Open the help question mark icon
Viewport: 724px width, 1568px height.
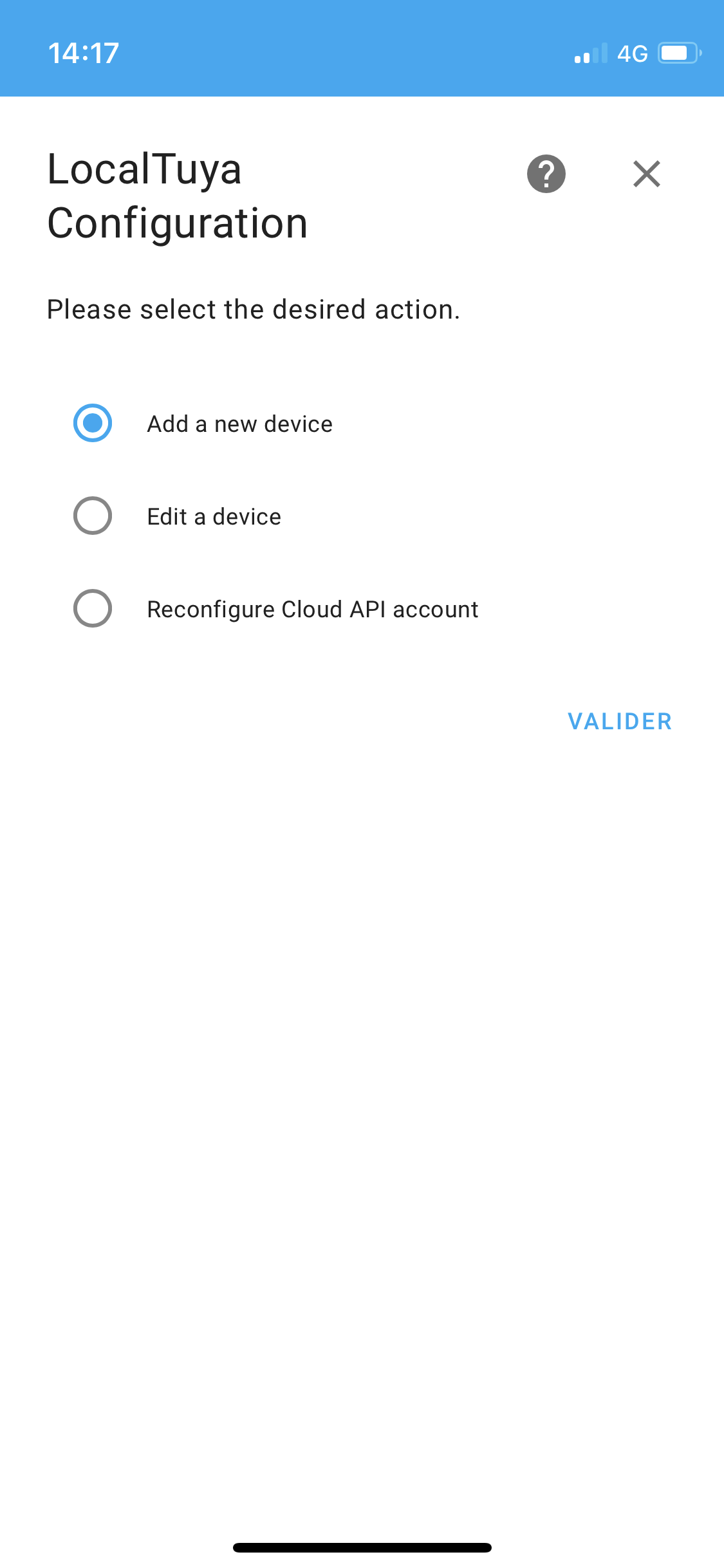(546, 174)
